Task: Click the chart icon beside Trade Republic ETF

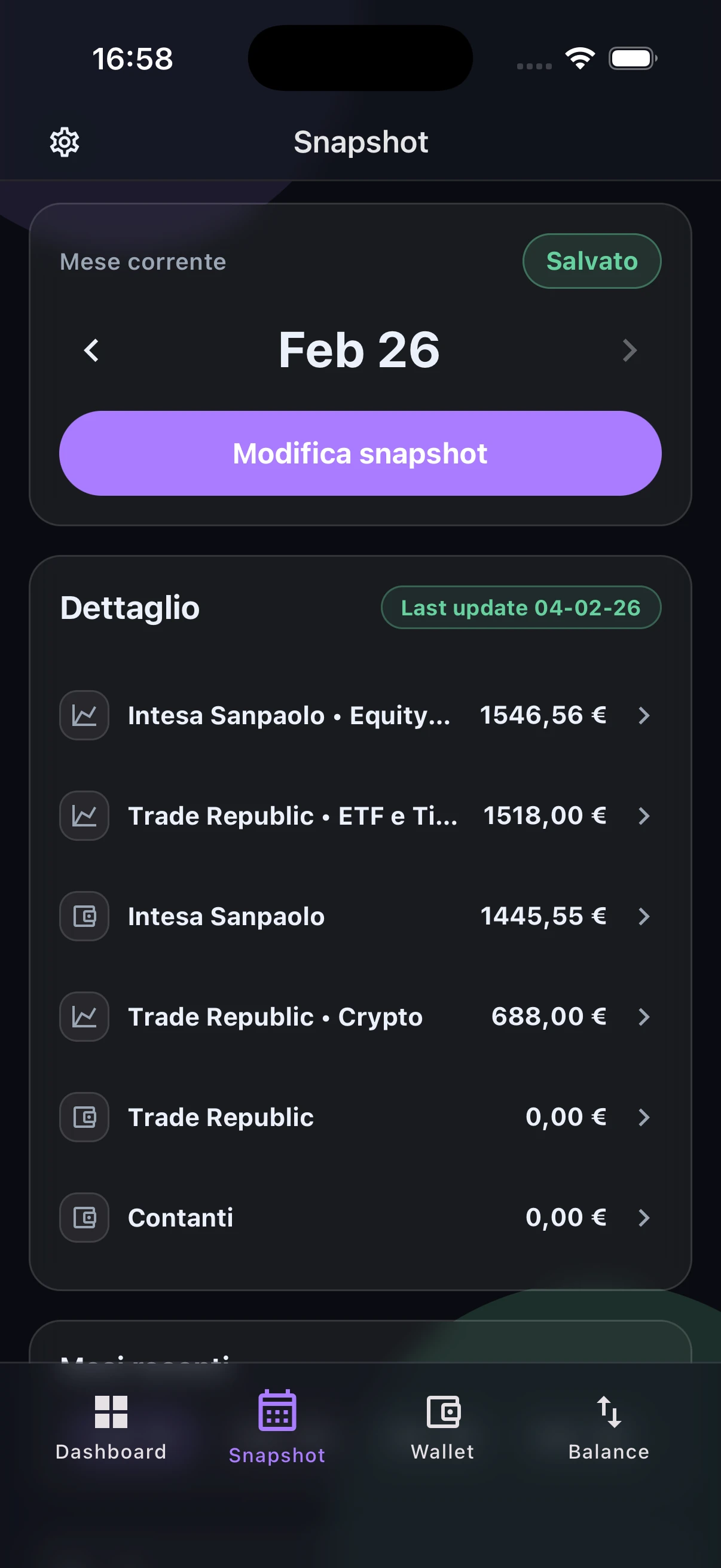Action: (84, 816)
